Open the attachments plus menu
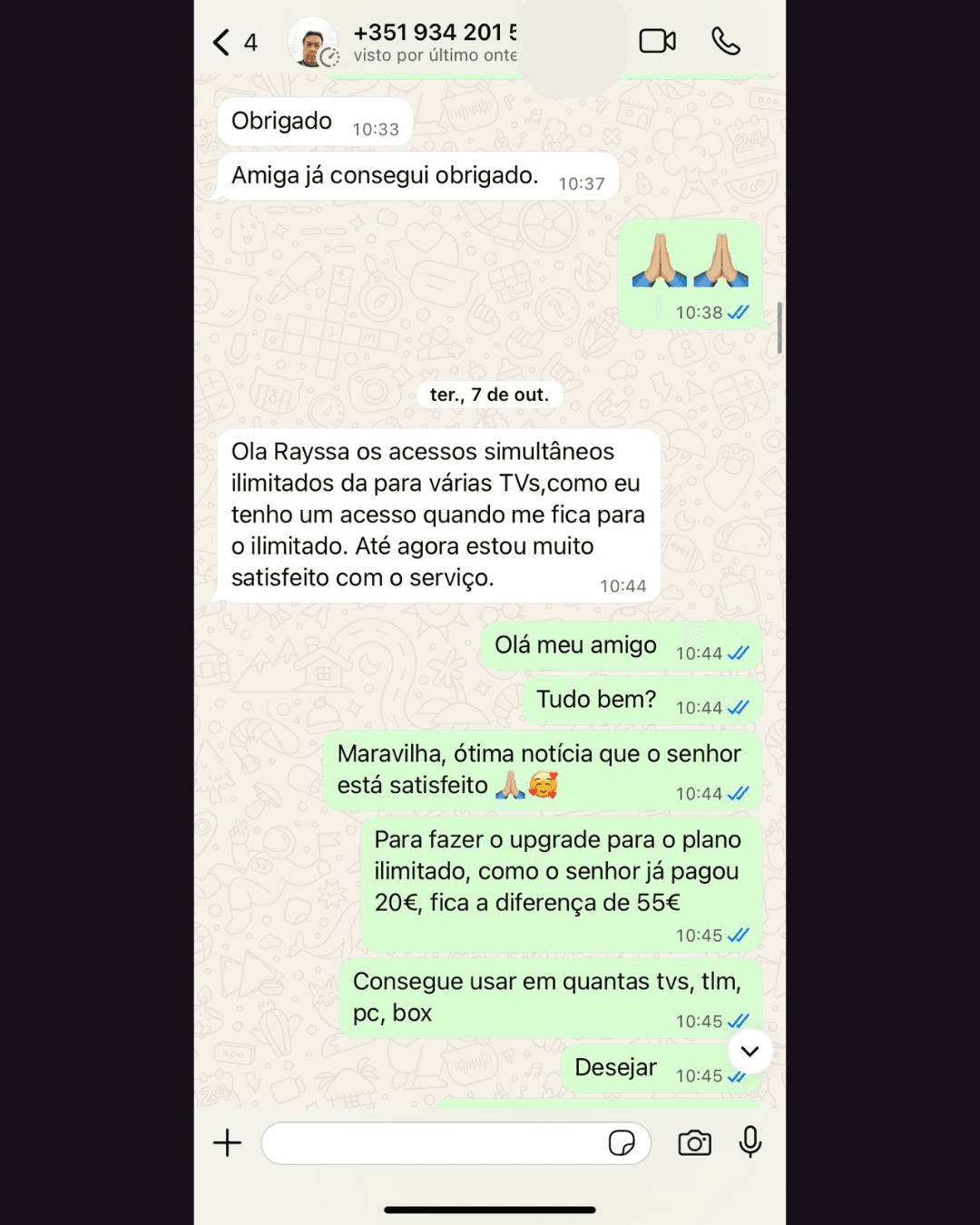 [228, 1143]
